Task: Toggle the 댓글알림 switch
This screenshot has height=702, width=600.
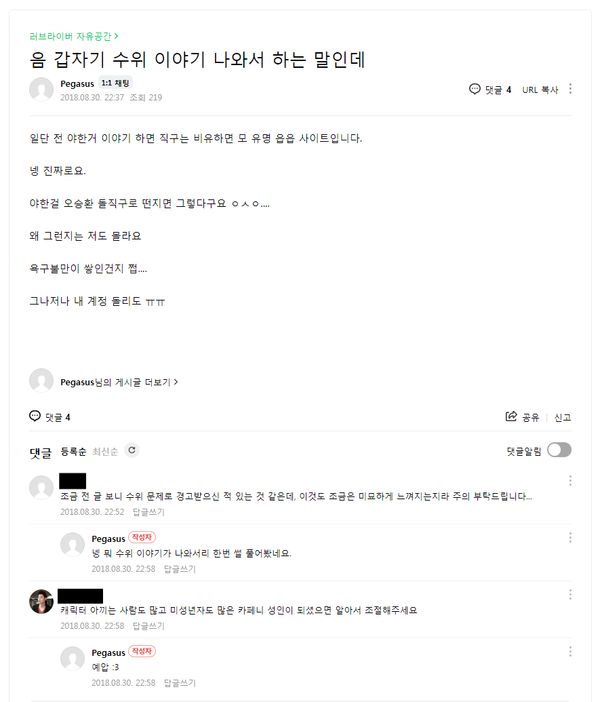Action: tap(559, 450)
